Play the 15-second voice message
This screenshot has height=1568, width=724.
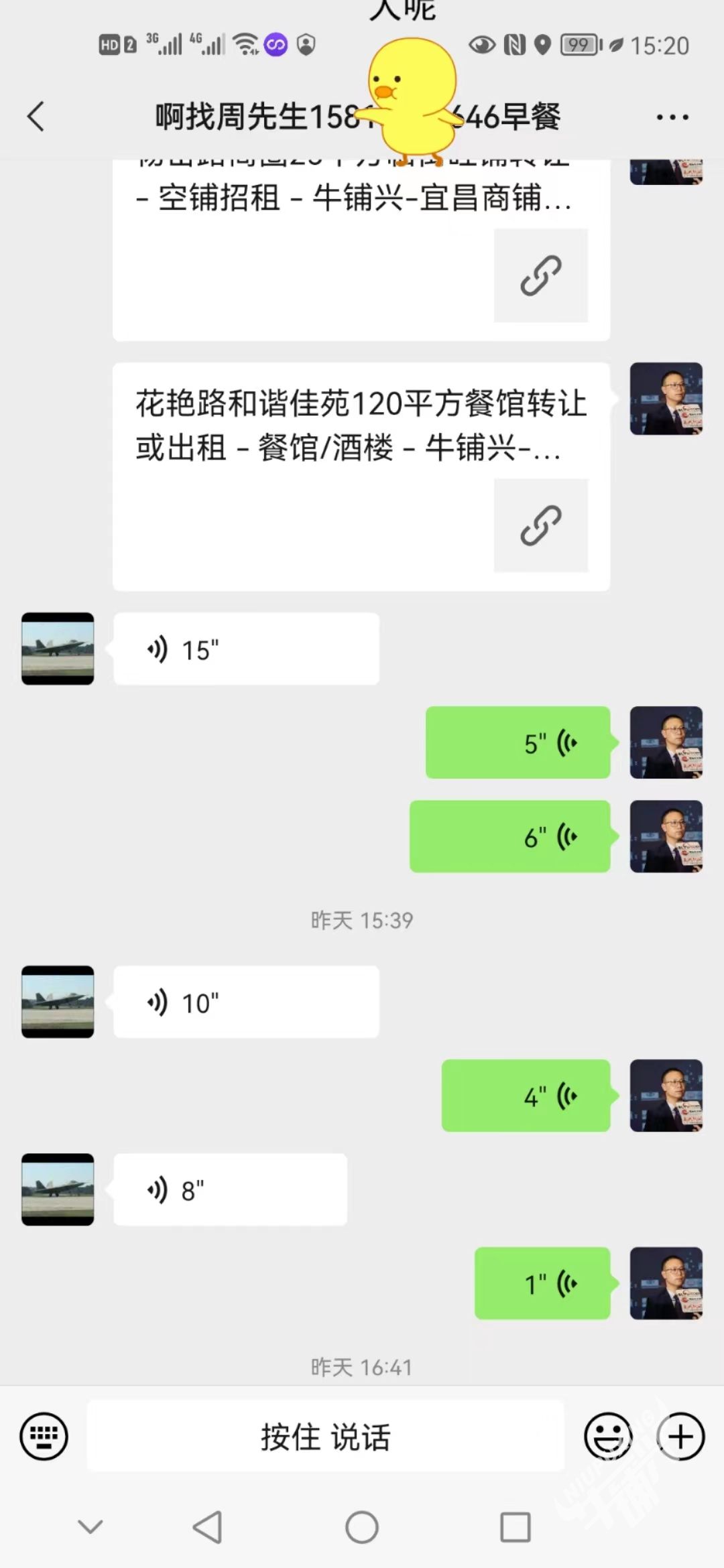(246, 649)
